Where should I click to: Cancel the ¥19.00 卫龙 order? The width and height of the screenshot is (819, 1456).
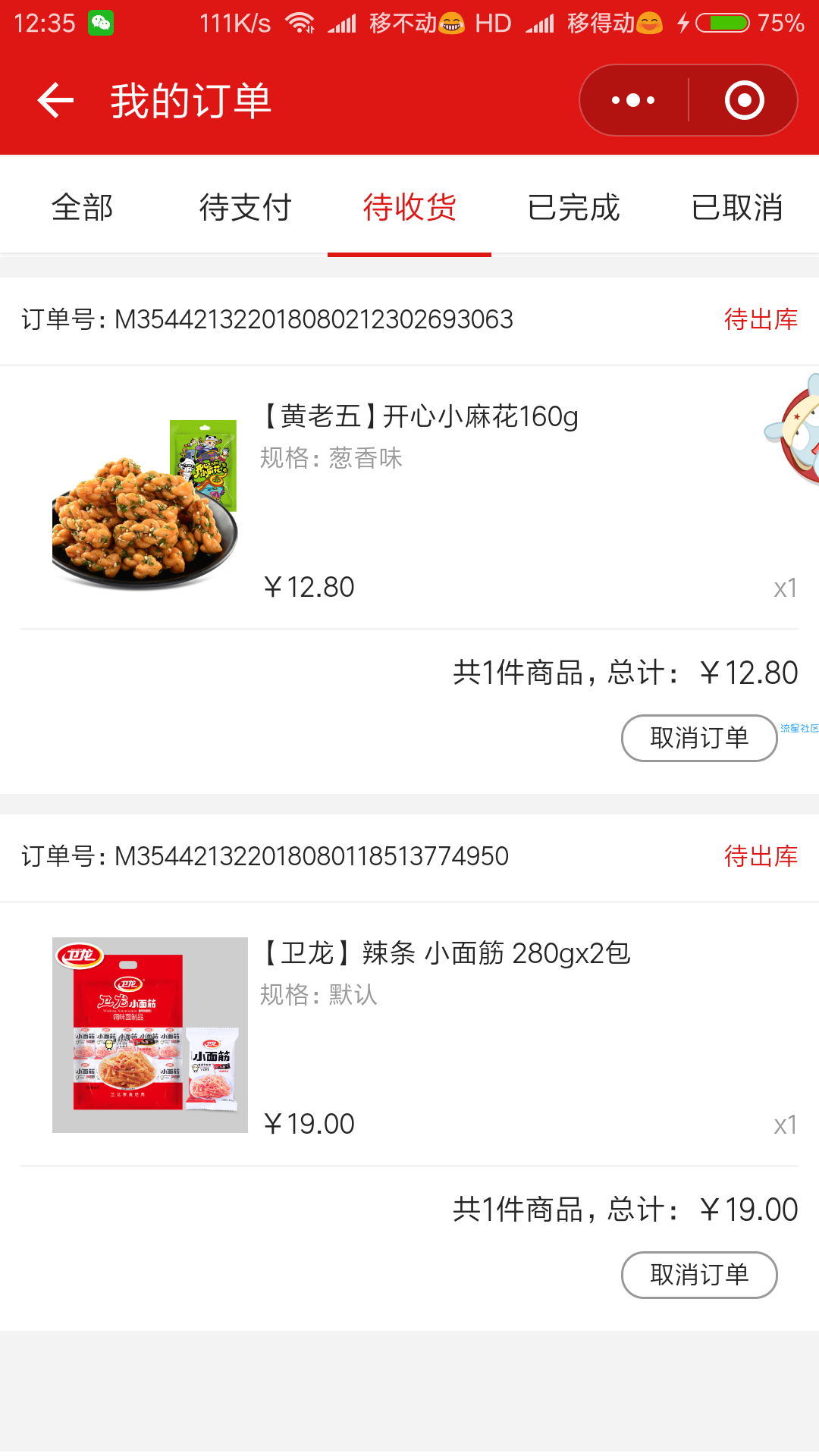pos(699,1275)
